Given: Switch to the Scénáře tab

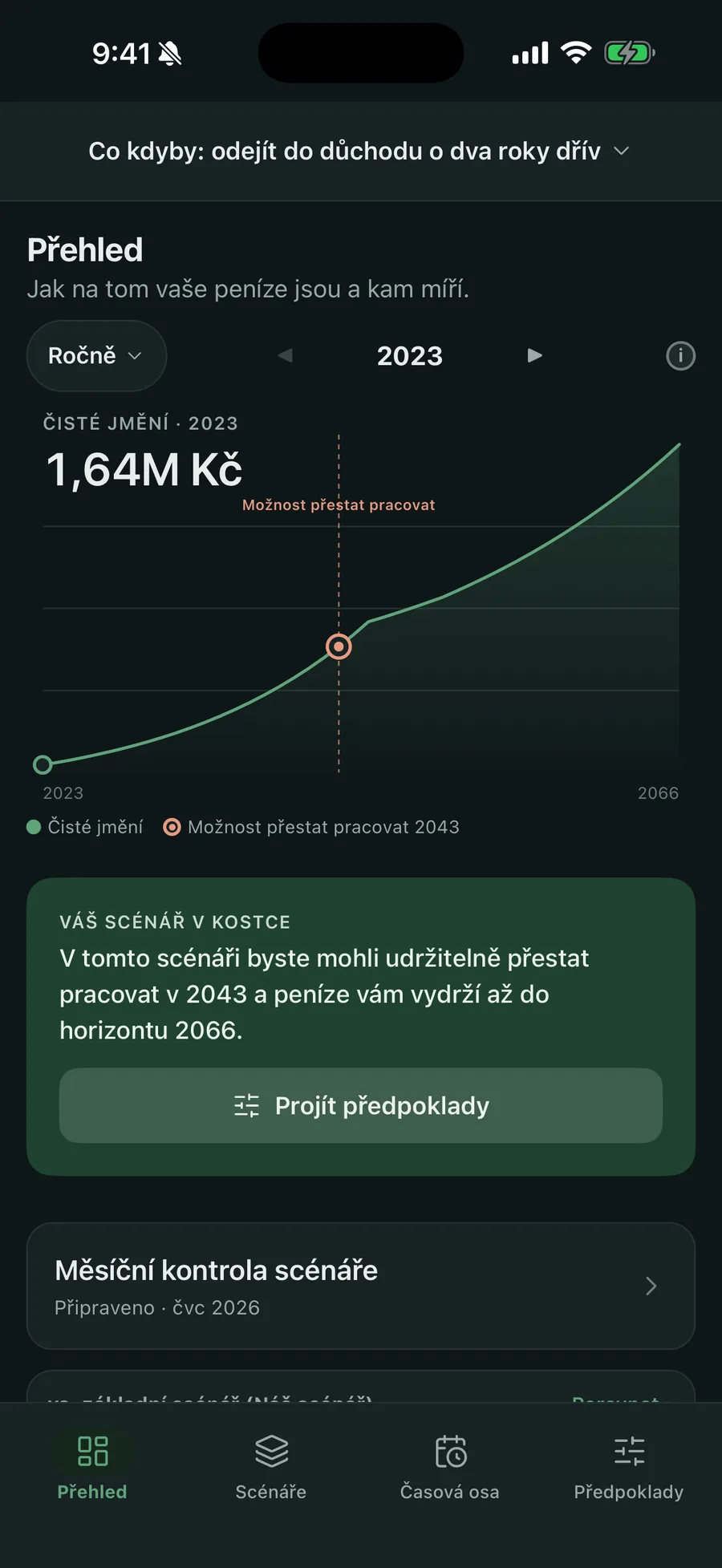Looking at the screenshot, I should click(x=271, y=1467).
